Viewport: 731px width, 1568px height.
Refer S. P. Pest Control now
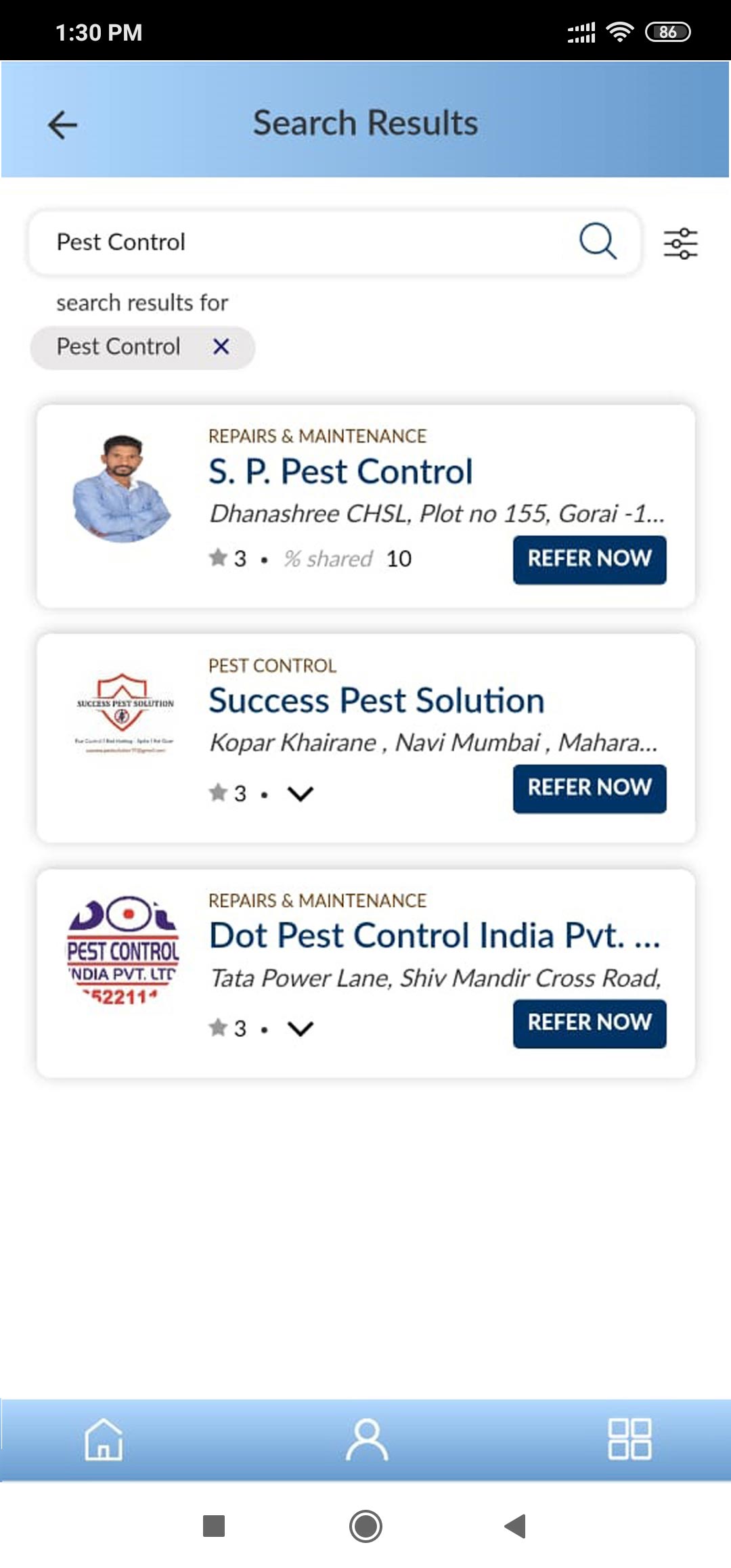point(589,560)
